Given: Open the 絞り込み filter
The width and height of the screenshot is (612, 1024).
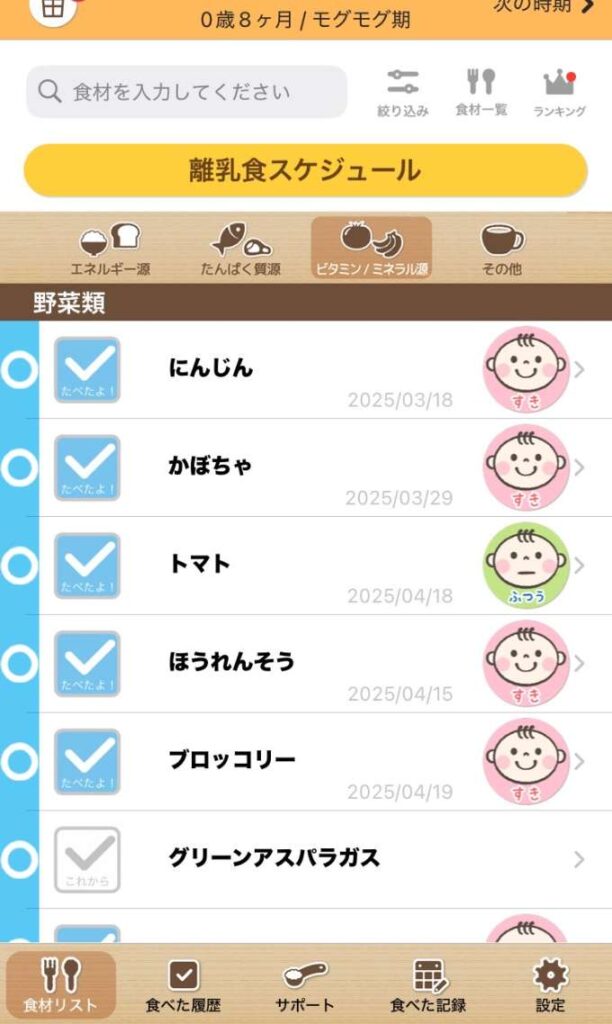Looking at the screenshot, I should pos(403,93).
